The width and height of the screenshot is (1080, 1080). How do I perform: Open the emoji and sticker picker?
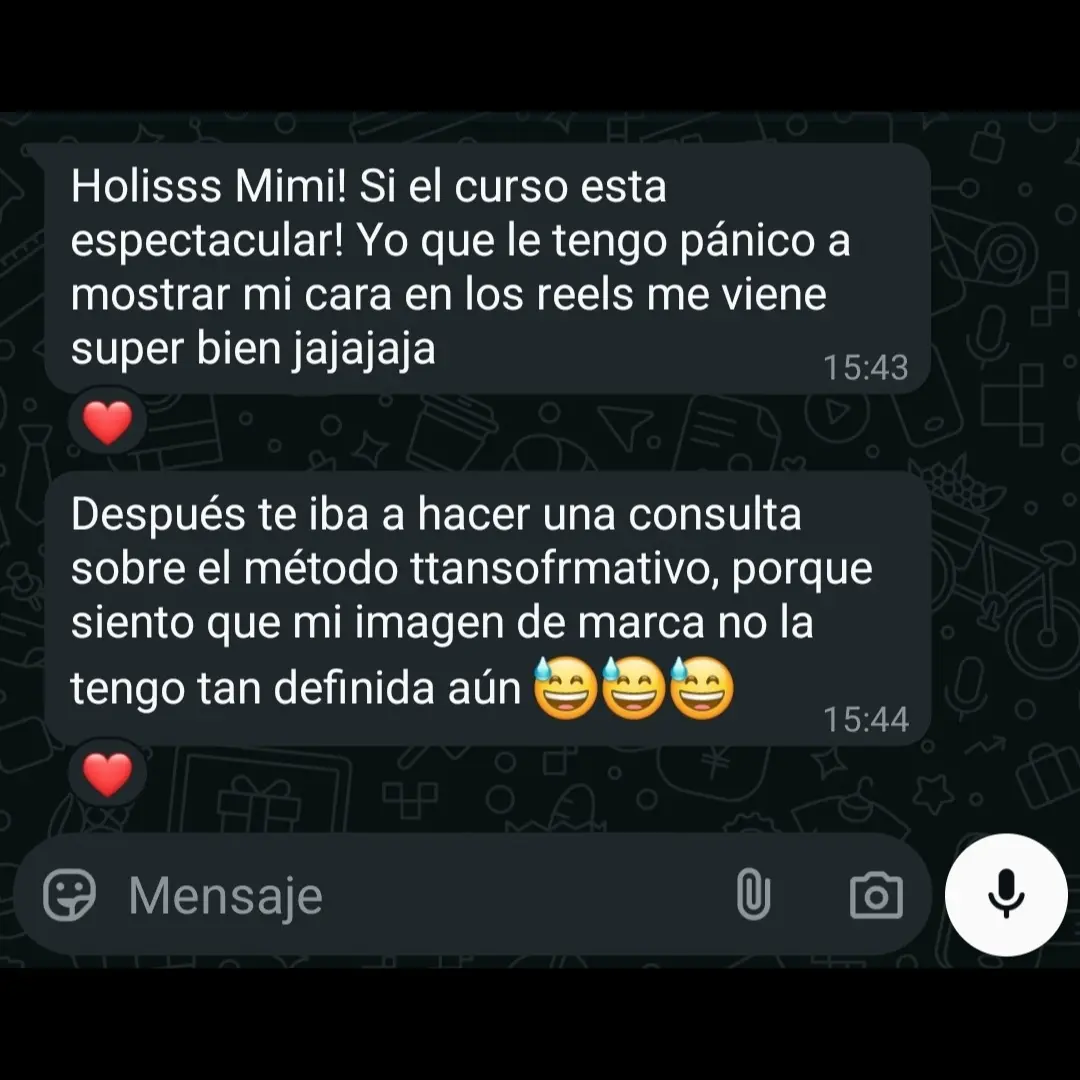pyautogui.click(x=70, y=894)
